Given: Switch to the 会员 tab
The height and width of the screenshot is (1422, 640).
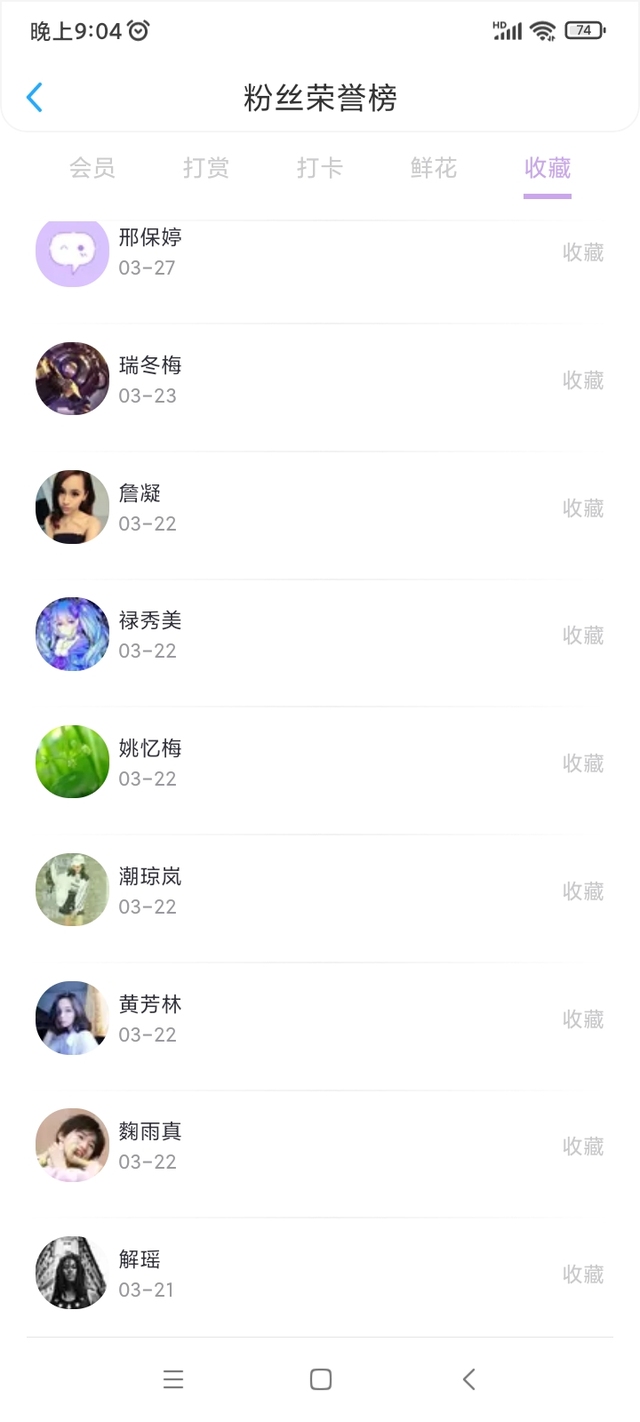Looking at the screenshot, I should [92, 168].
